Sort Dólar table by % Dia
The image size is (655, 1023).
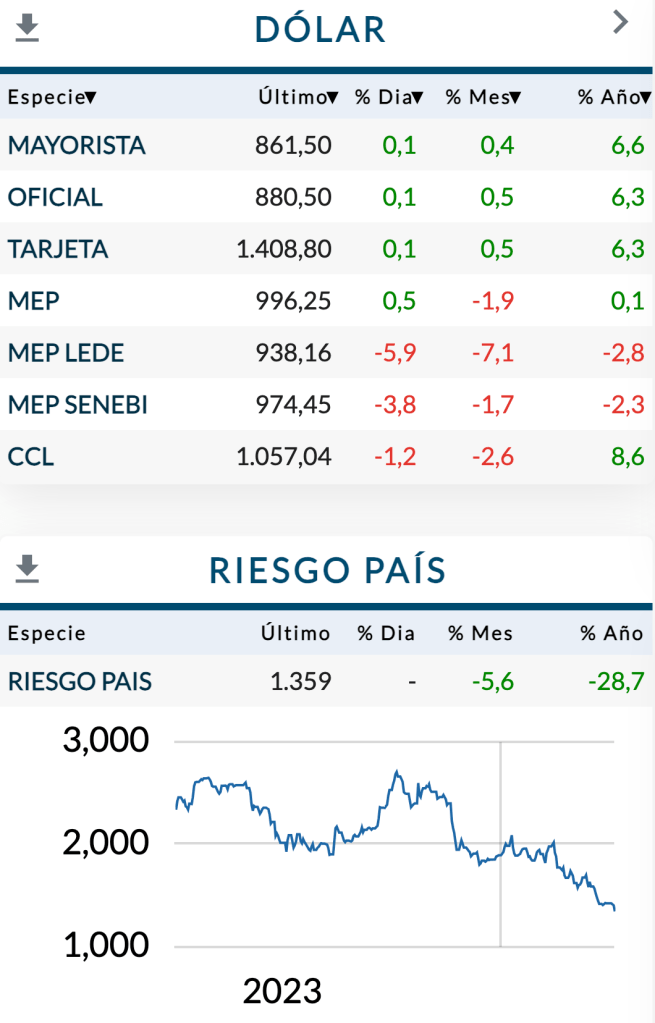point(388,97)
